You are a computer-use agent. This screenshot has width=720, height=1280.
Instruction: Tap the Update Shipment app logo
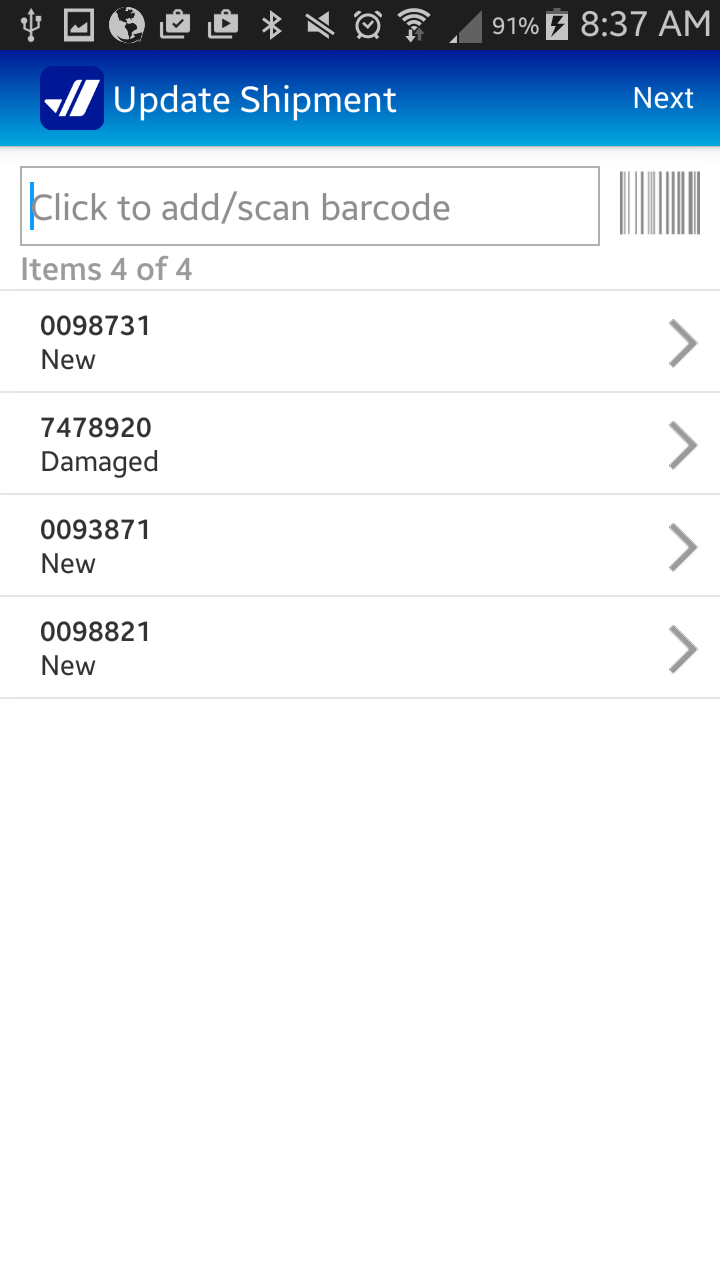(x=71, y=97)
